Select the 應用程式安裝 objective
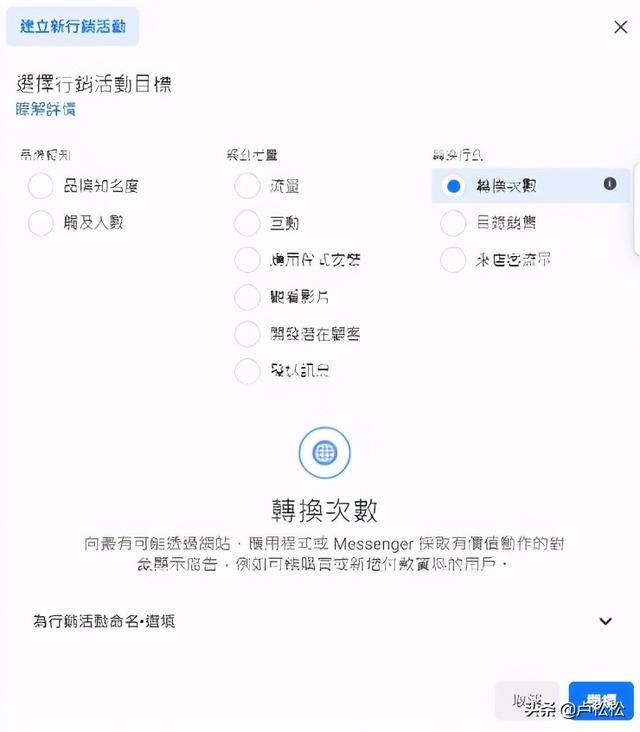The height and width of the screenshot is (732, 640). coord(247,260)
